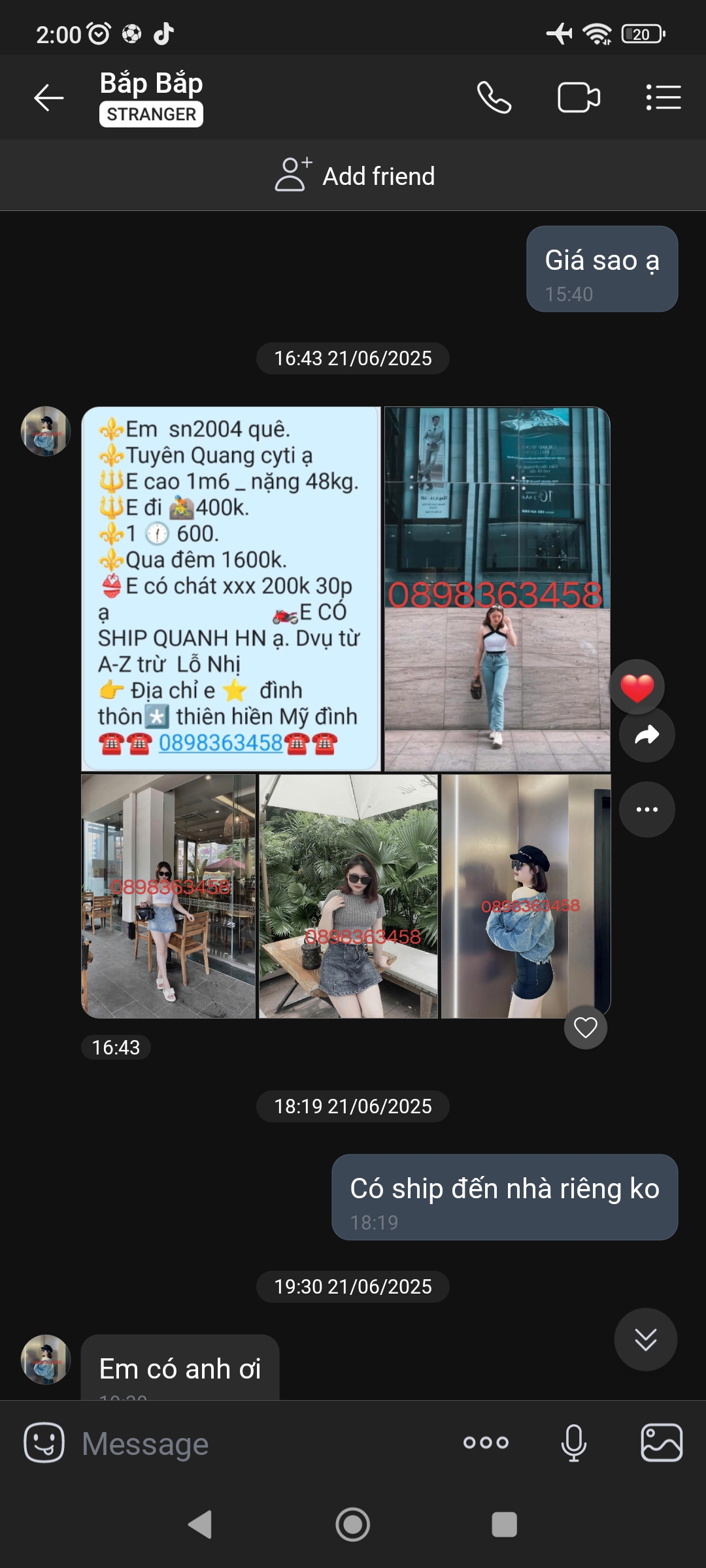Forward the photo album message
This screenshot has width=706, height=1568.
coord(647,735)
